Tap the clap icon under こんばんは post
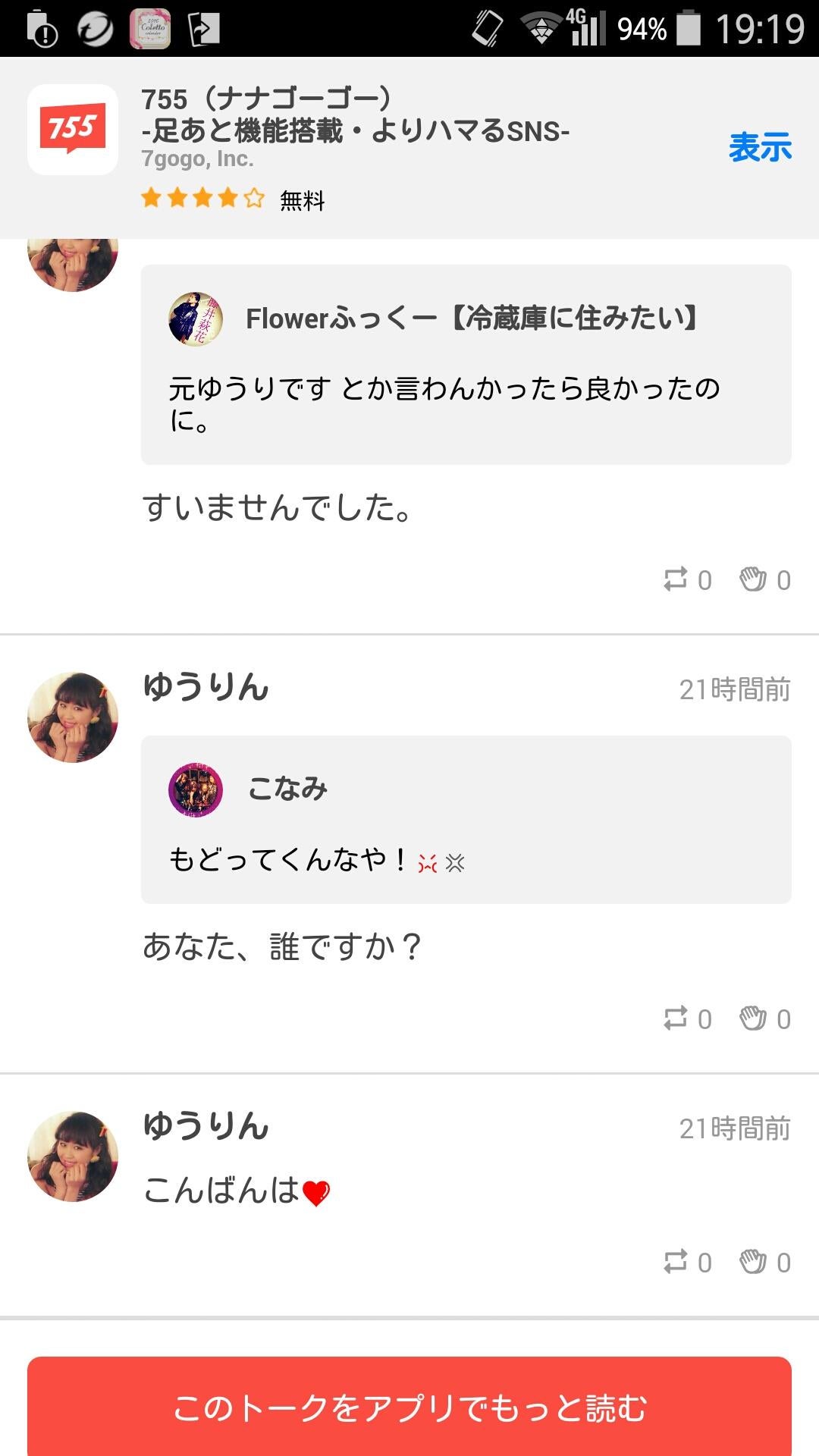 [x=753, y=1259]
